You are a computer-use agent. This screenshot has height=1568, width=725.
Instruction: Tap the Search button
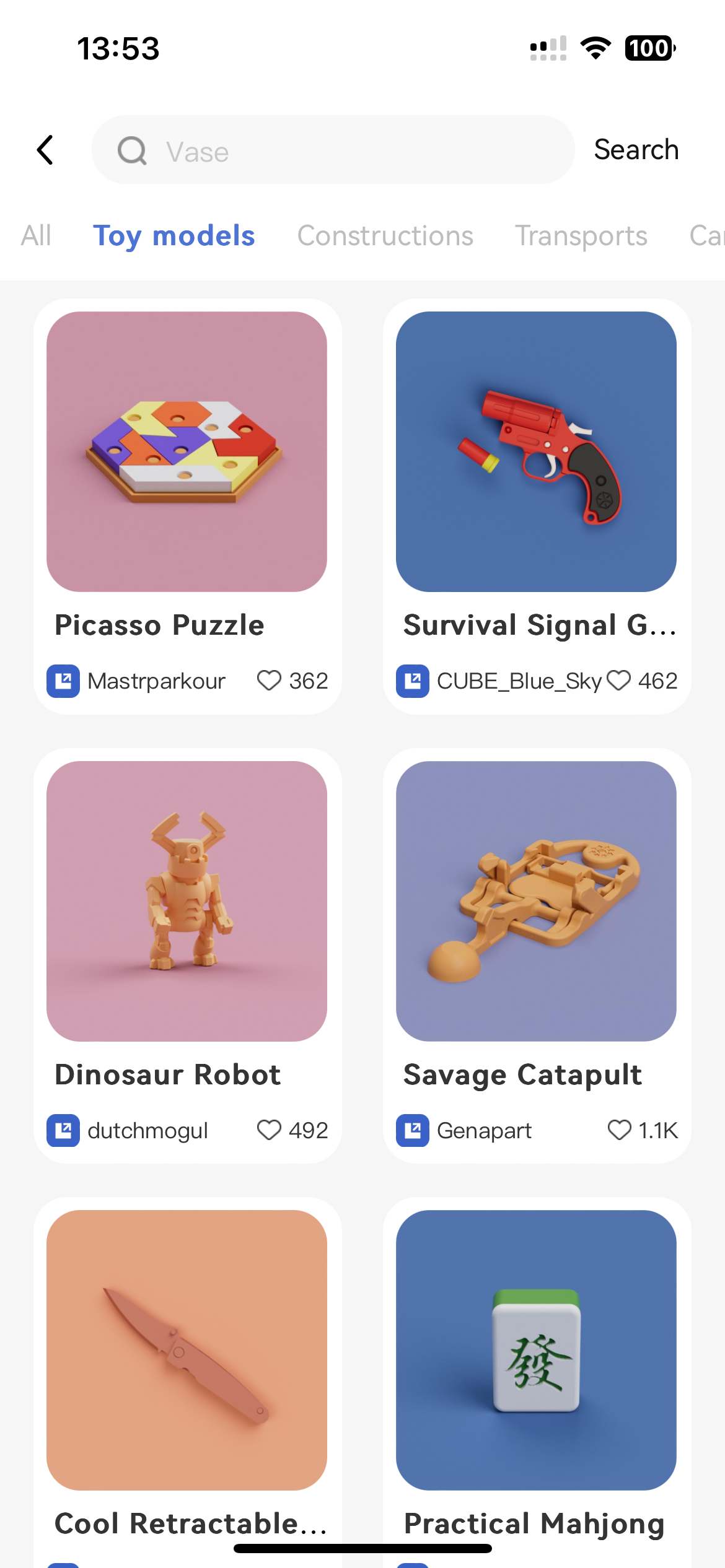click(636, 150)
